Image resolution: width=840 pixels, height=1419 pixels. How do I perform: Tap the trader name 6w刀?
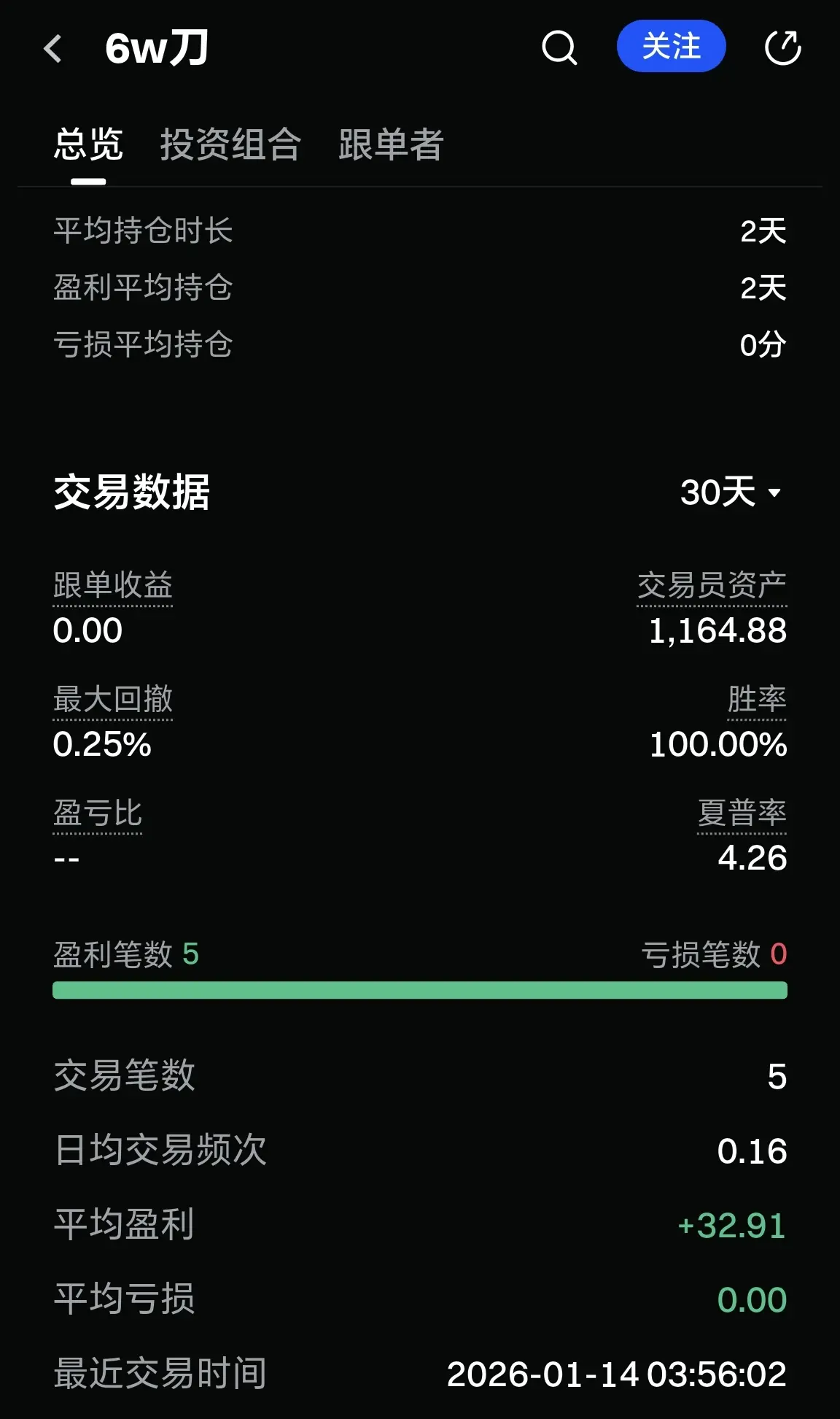click(x=155, y=49)
